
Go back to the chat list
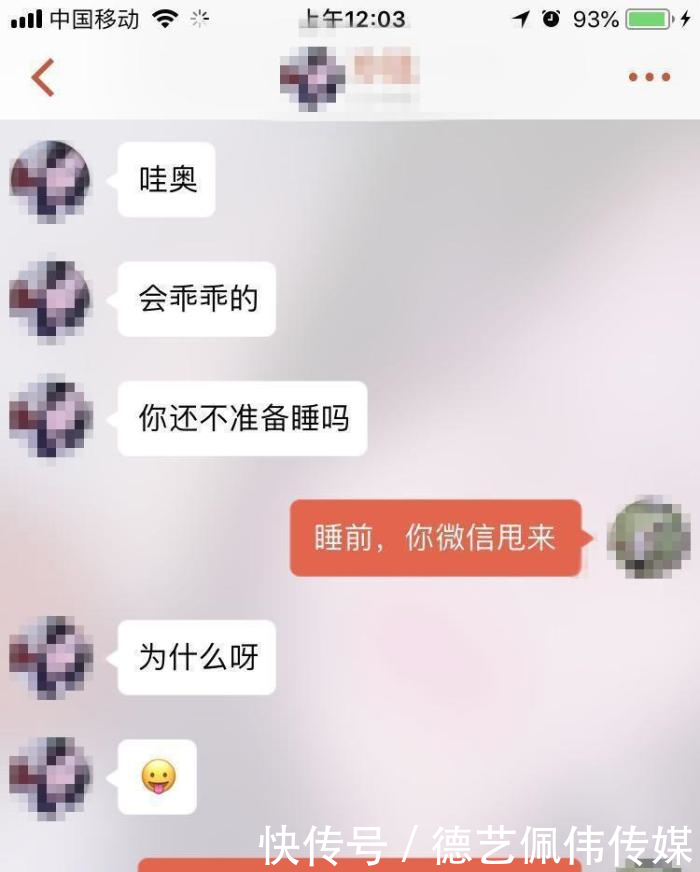pyautogui.click(x=42, y=77)
